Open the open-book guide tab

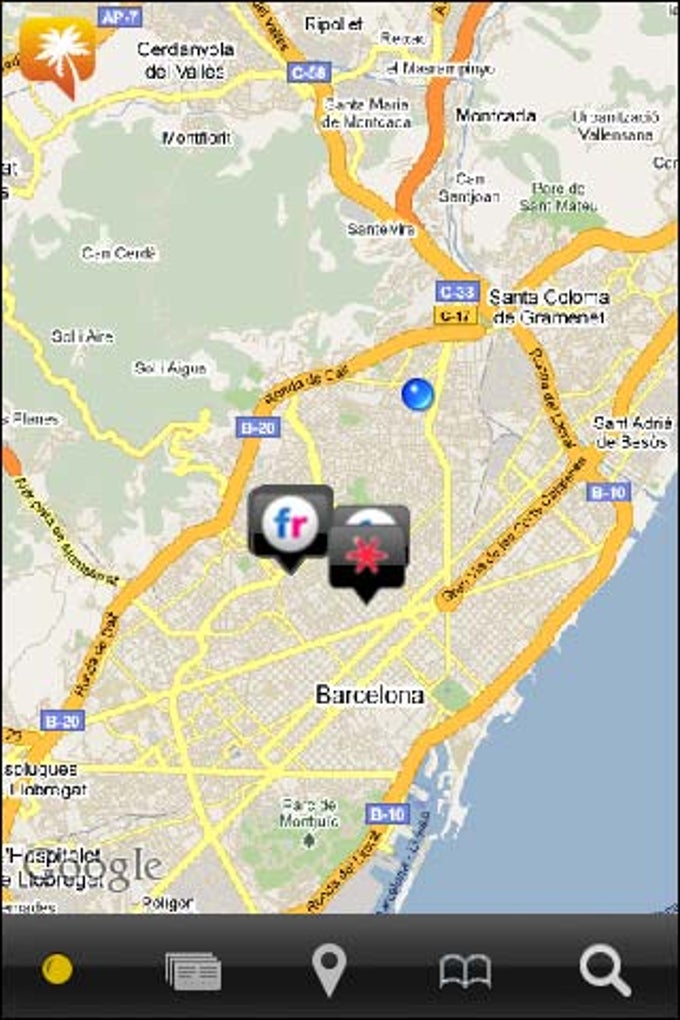pyautogui.click(x=465, y=969)
